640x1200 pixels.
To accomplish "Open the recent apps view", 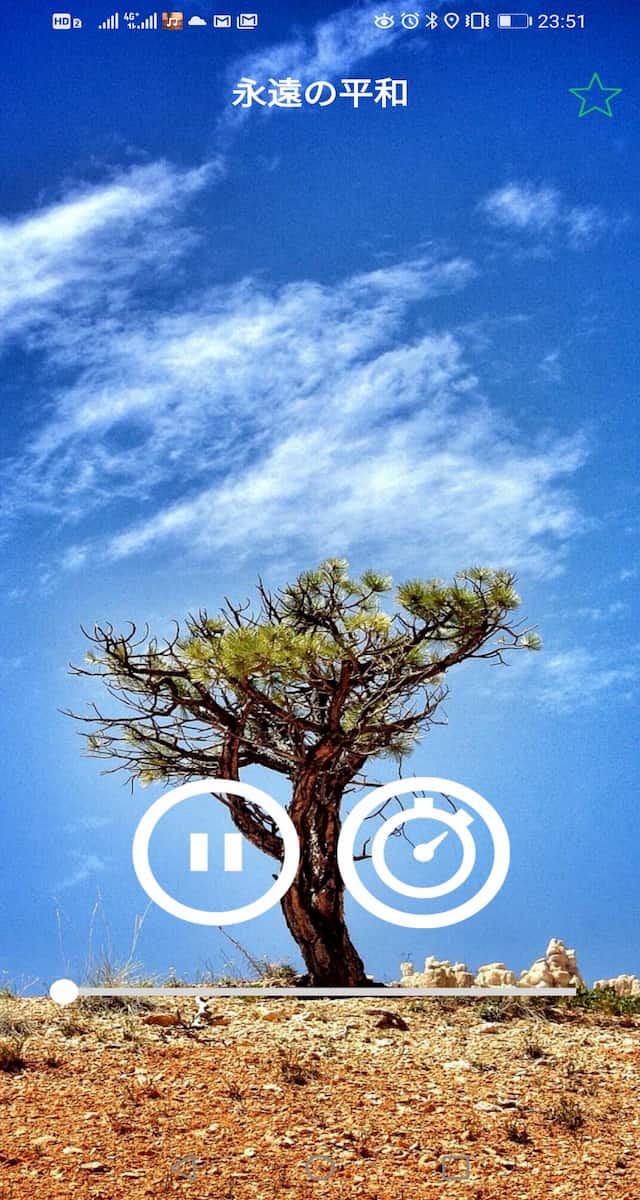I will 456,1167.
